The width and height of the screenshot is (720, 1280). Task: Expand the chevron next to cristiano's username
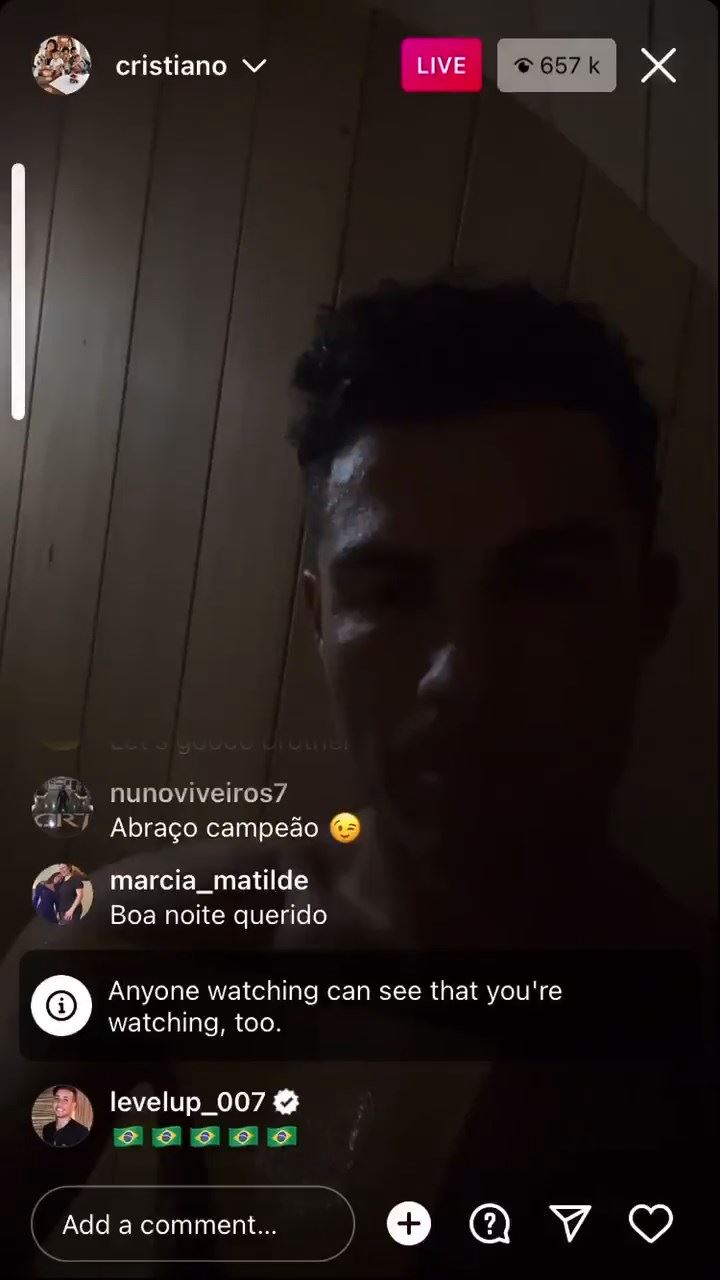[x=255, y=66]
